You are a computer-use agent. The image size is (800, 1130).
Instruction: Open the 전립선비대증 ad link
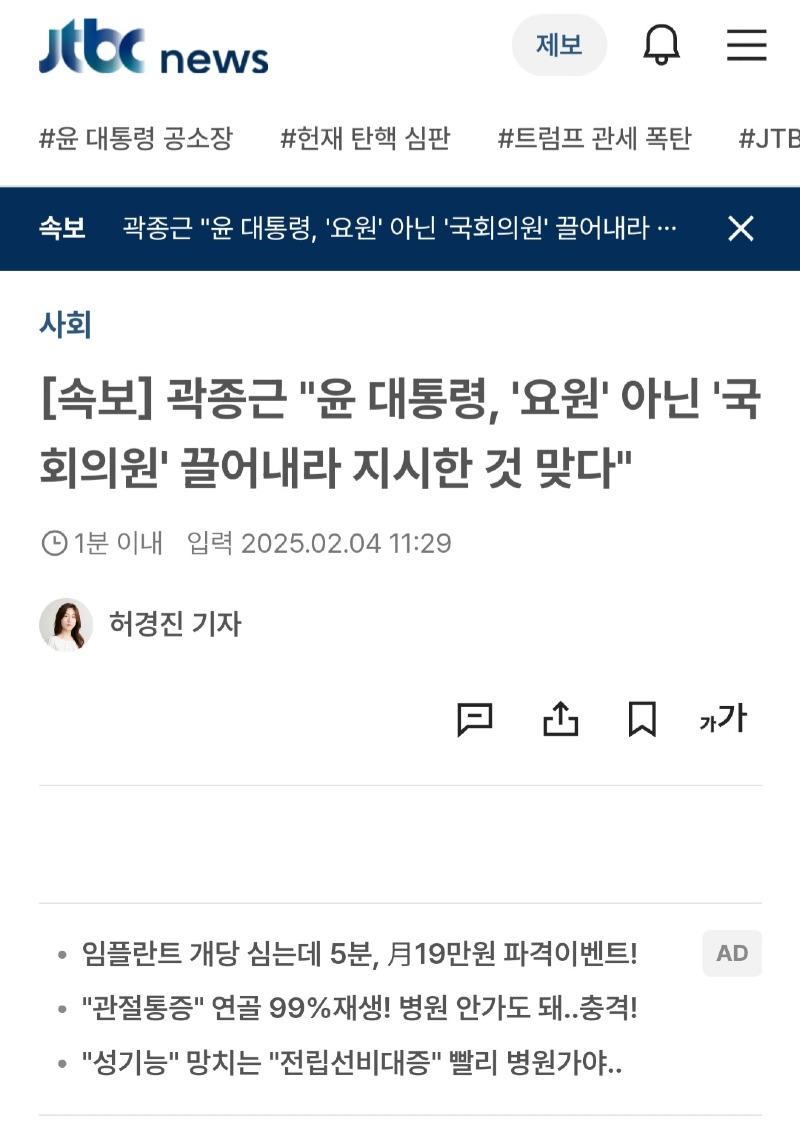coord(352,1061)
